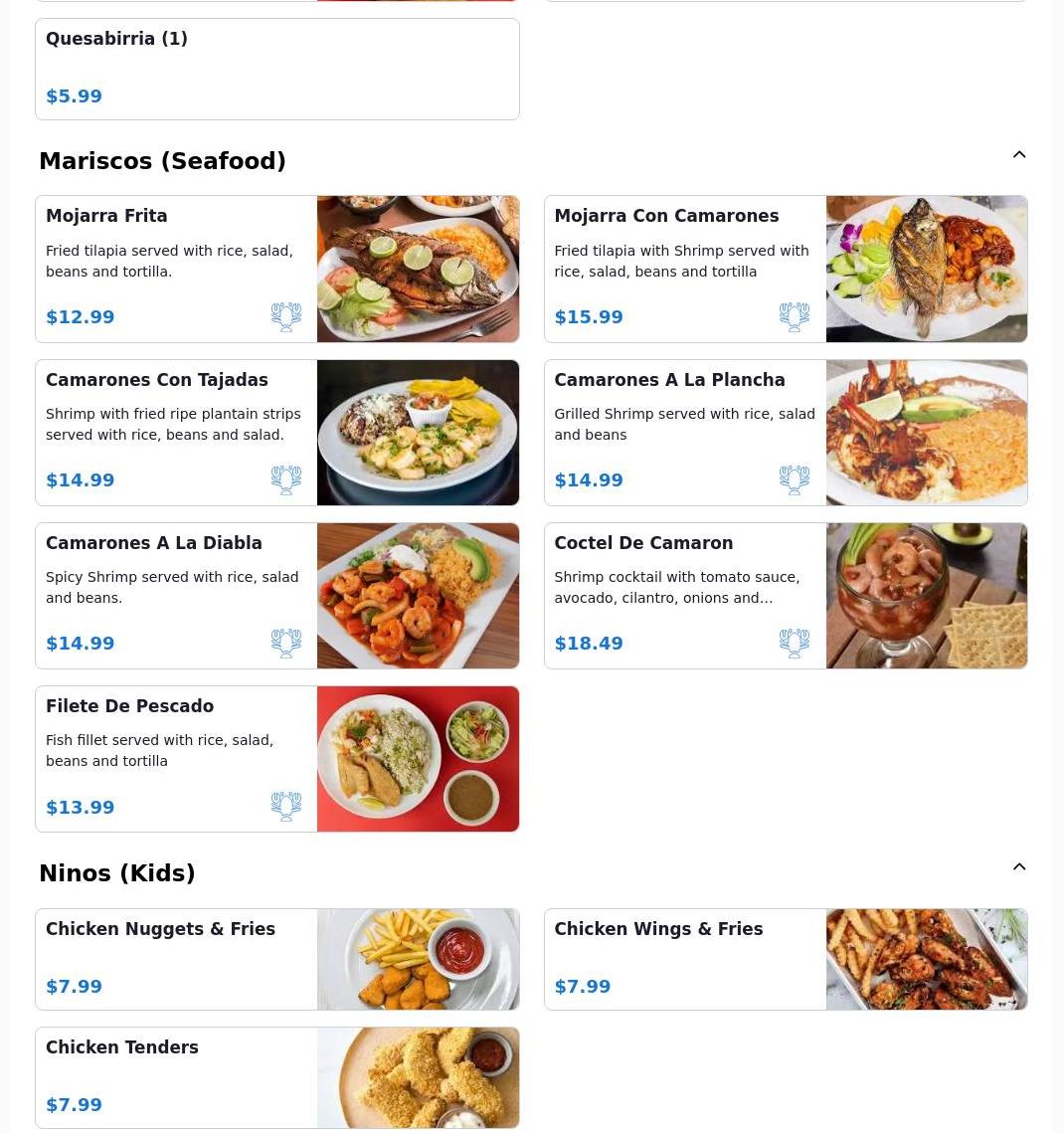Image resolution: width=1064 pixels, height=1133 pixels.
Task: Collapse the Ninos (Kids) section
Action: (x=1019, y=867)
